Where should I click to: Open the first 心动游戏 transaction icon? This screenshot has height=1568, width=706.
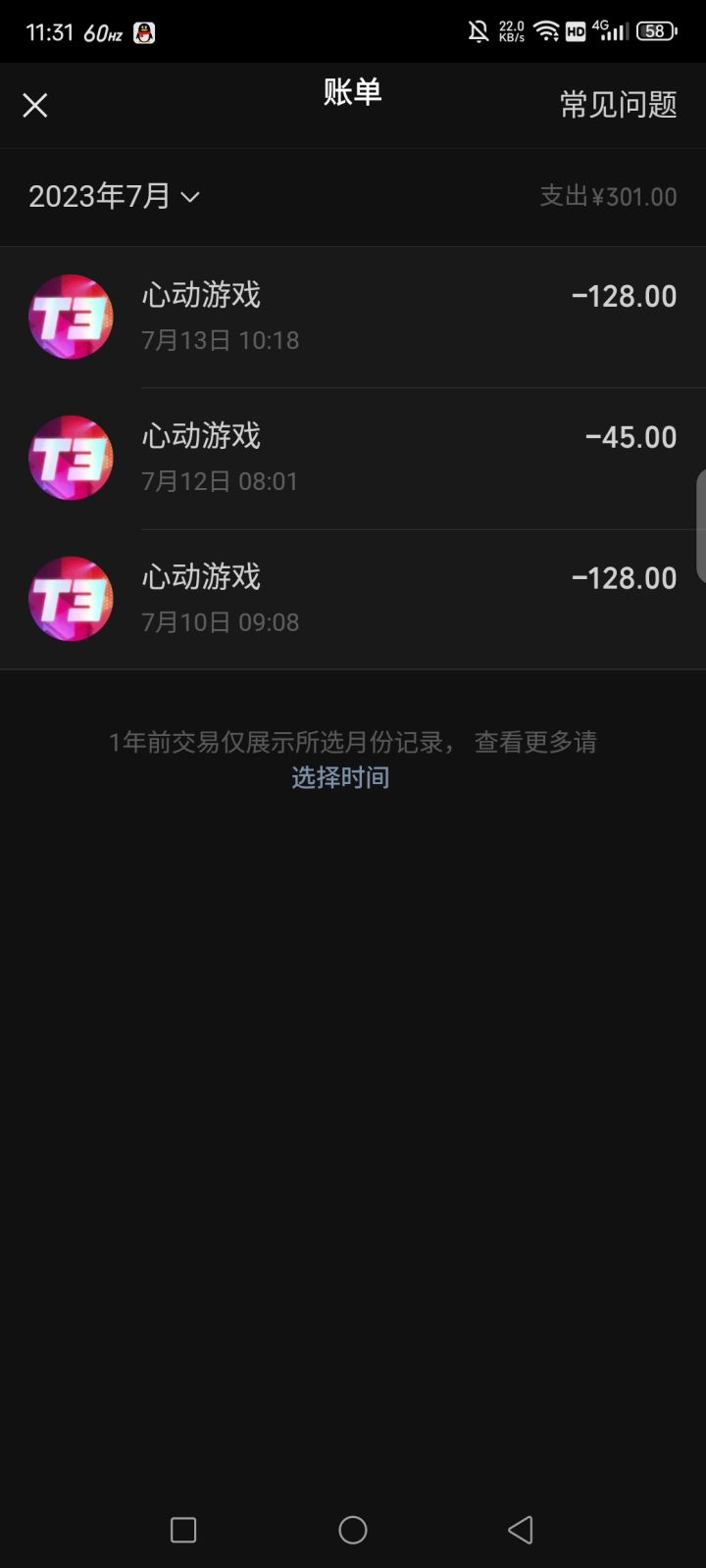click(70, 316)
